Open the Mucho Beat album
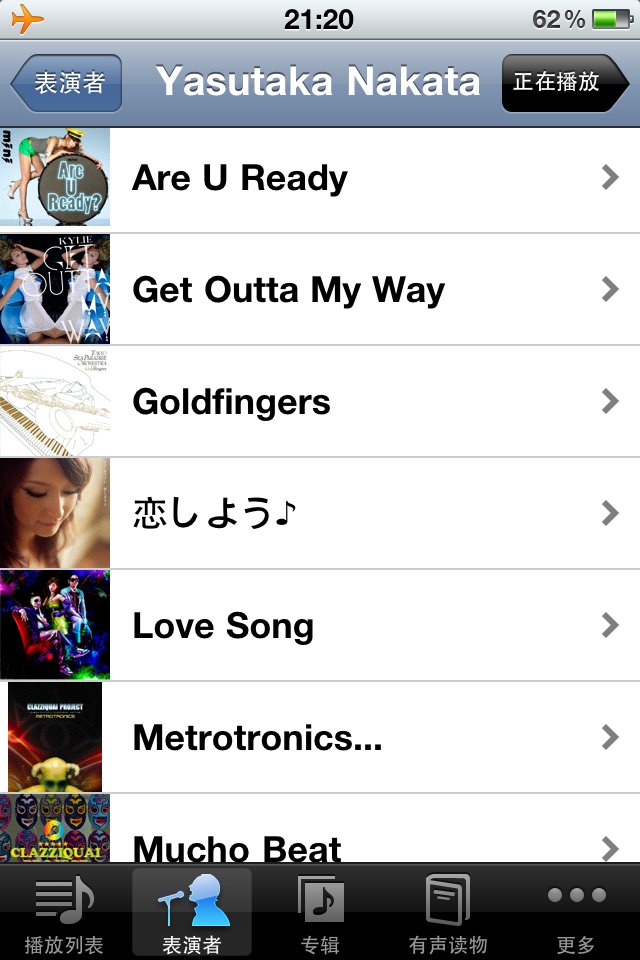The height and width of the screenshot is (960, 640). 320,838
